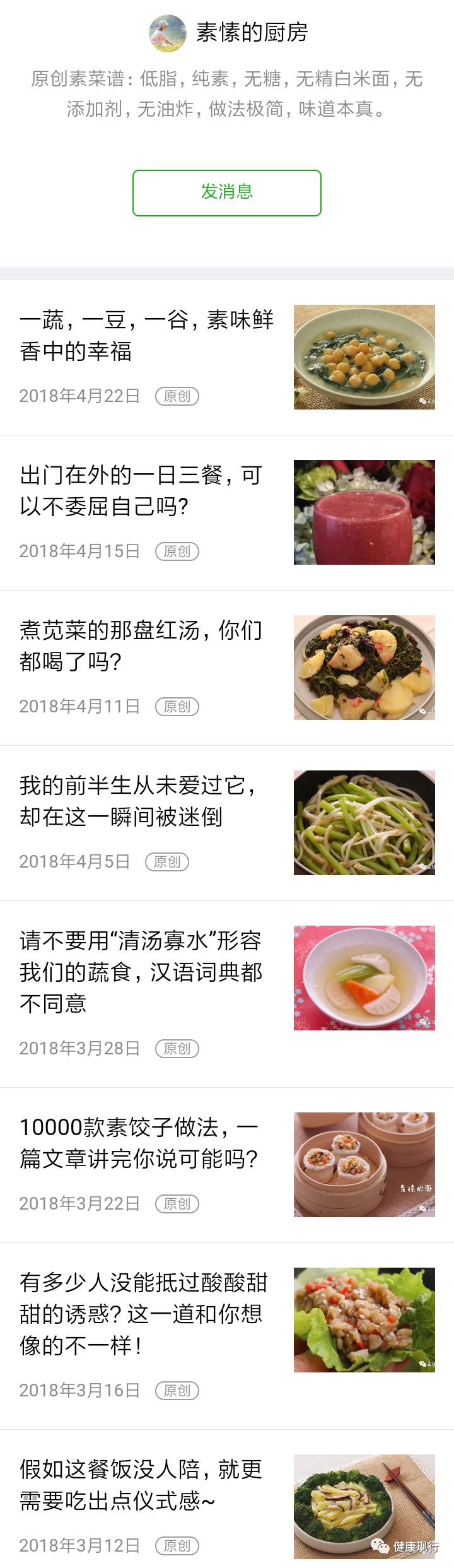454x1568 pixels.
Task: Tap the 发消息 button
Action: pos(227,192)
